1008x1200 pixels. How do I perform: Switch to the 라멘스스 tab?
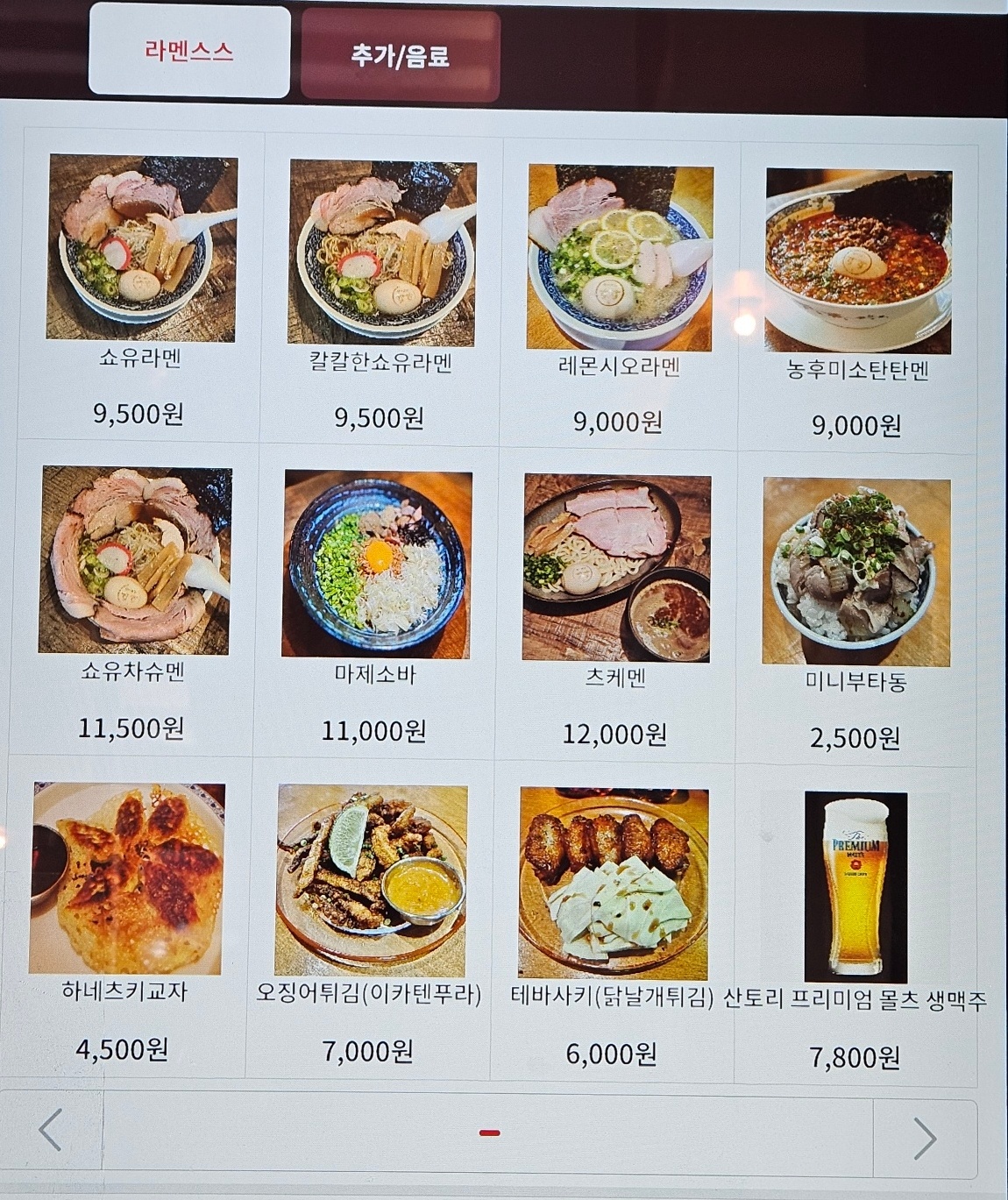[189, 51]
